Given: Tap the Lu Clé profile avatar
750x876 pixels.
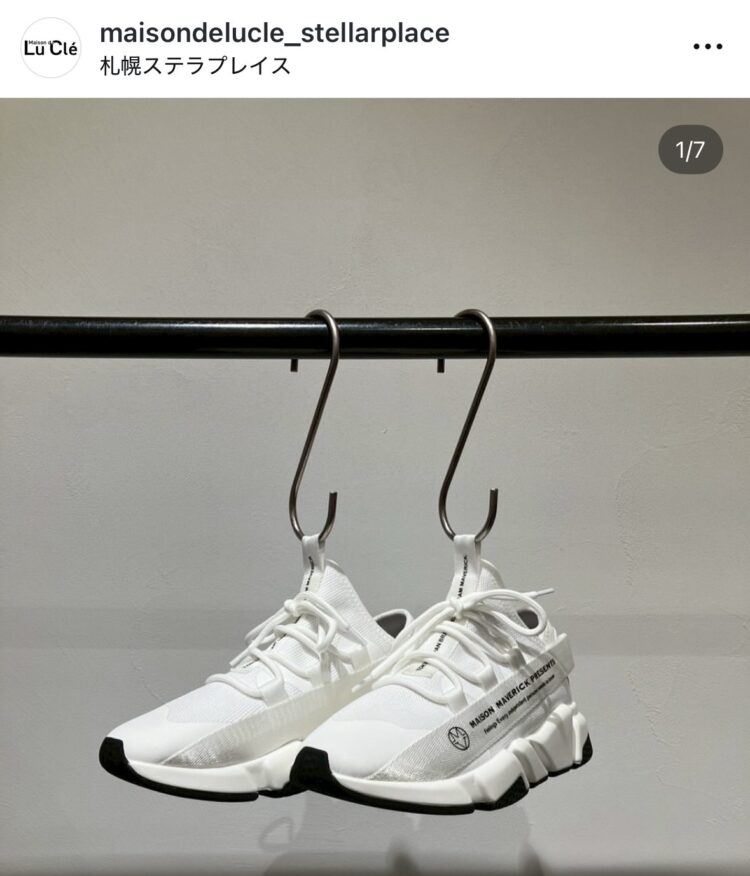Looking at the screenshot, I should point(50,48).
